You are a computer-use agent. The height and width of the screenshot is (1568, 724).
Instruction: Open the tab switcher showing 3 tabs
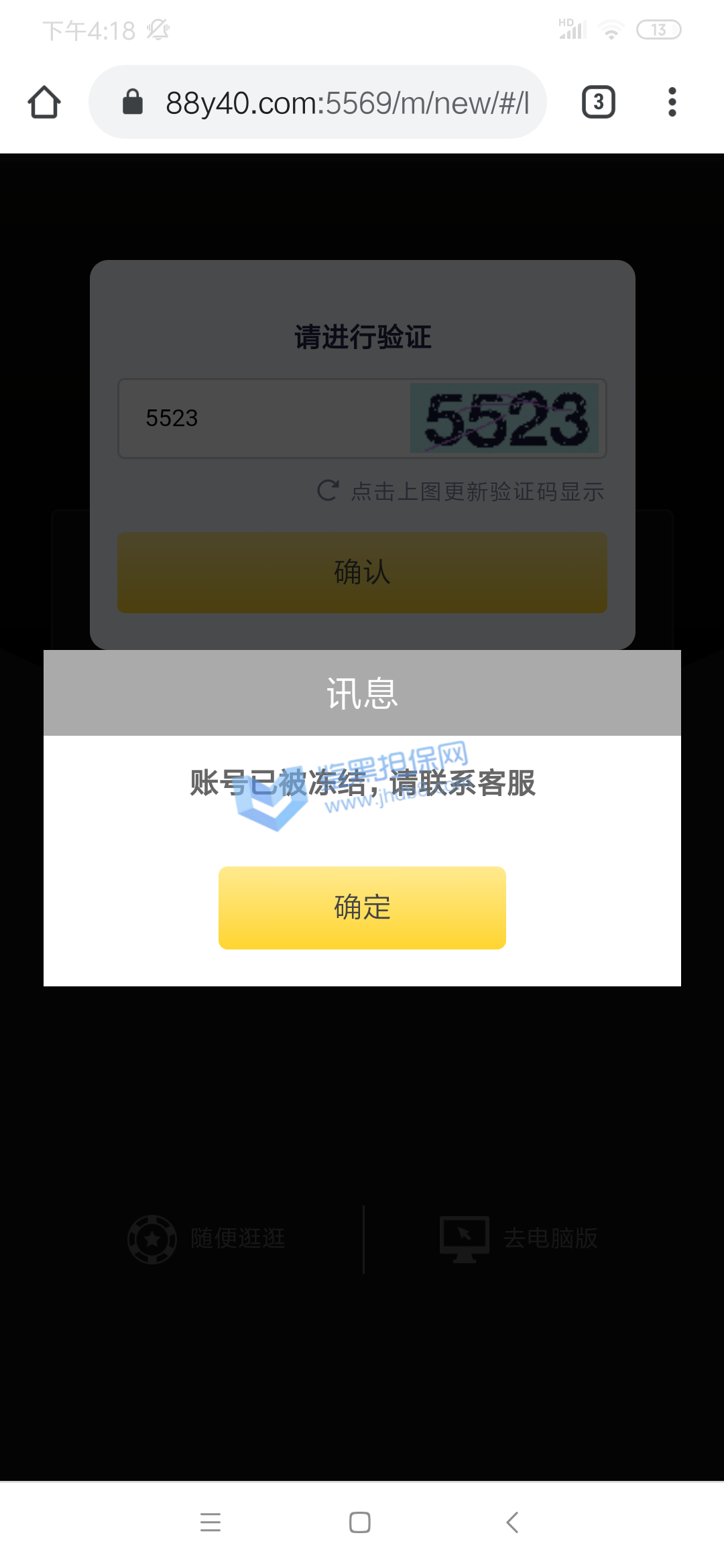tap(598, 103)
